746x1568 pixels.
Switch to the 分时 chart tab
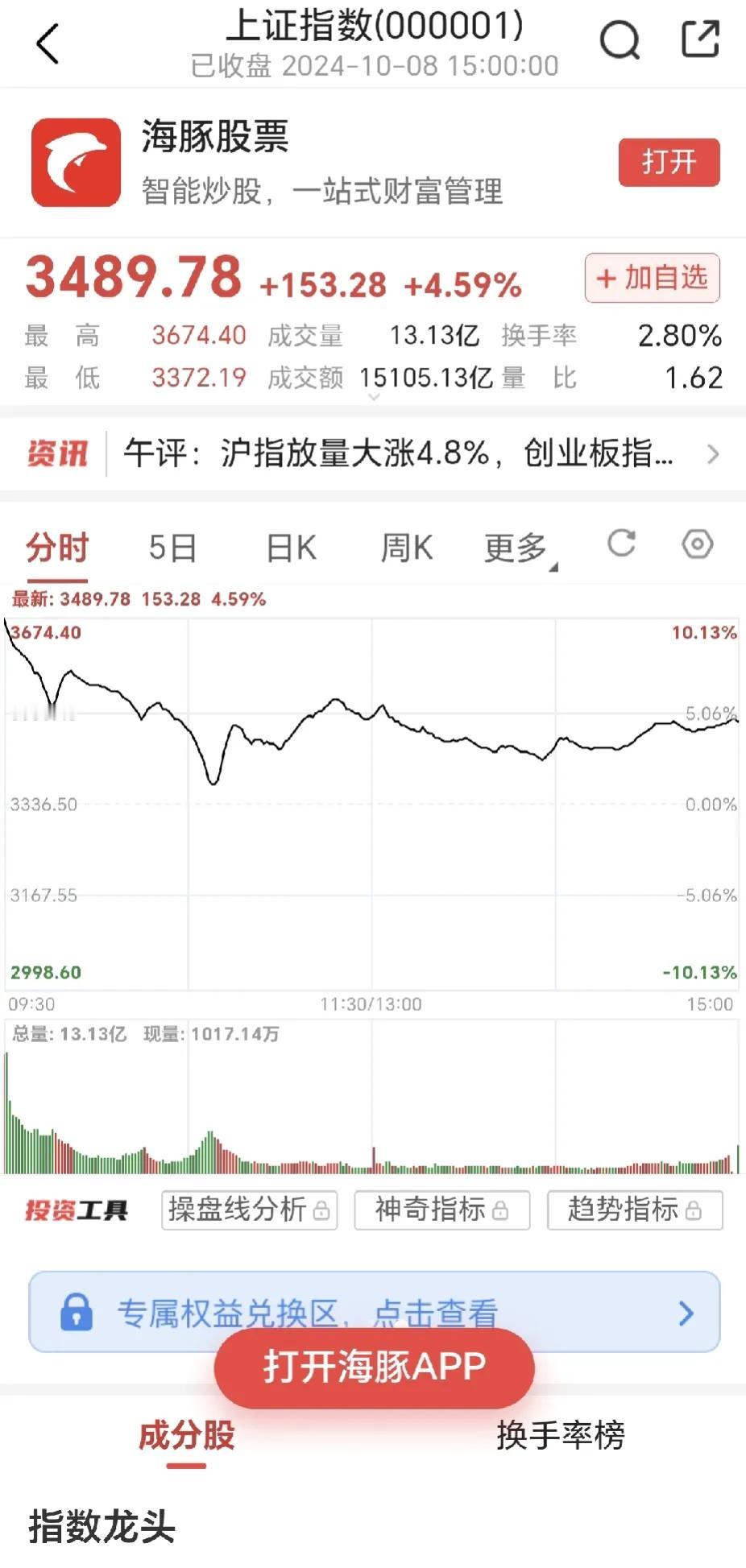click(56, 545)
